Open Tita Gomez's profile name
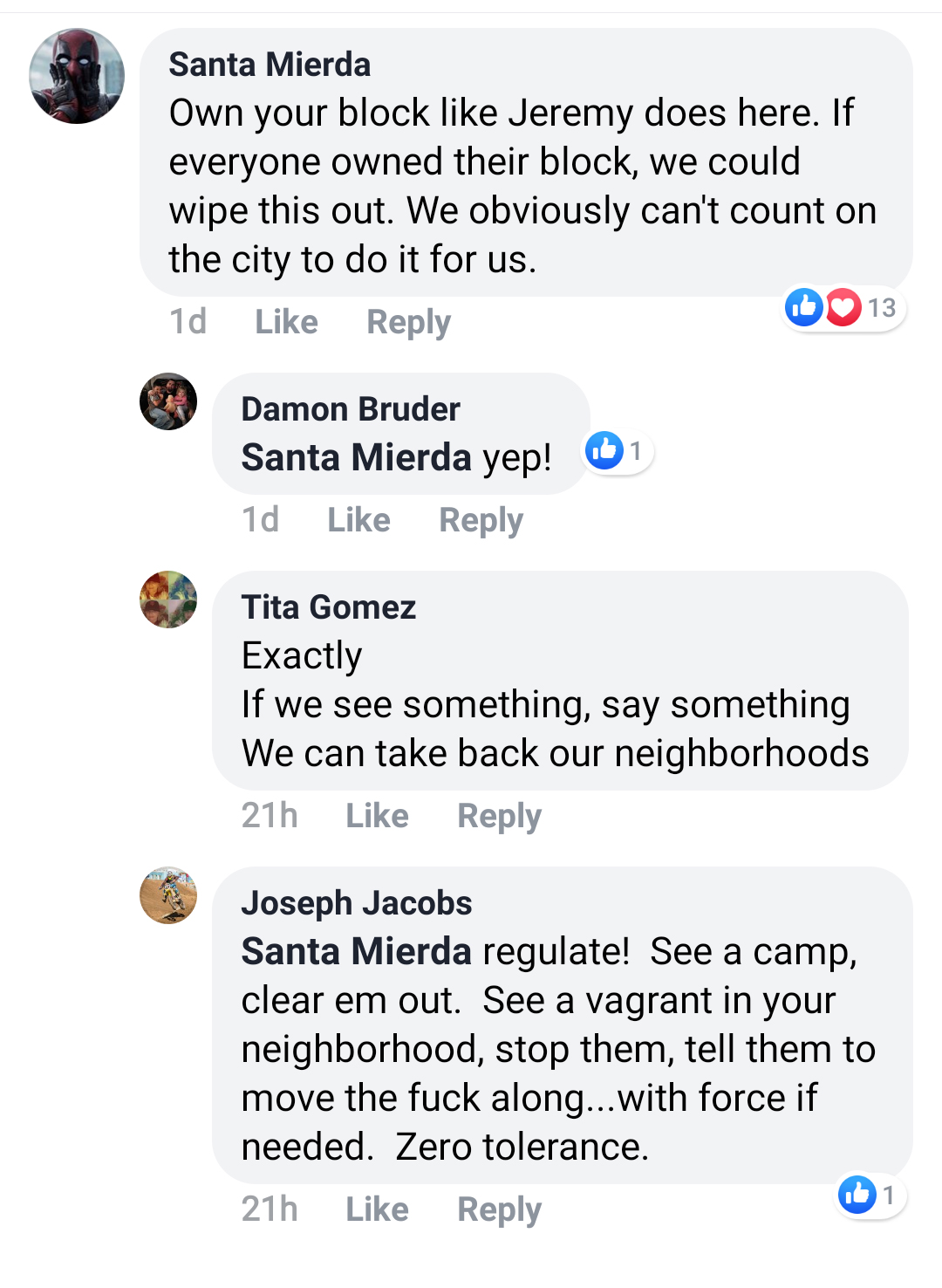Image resolution: width=942 pixels, height=1288 pixels. pos(328,607)
